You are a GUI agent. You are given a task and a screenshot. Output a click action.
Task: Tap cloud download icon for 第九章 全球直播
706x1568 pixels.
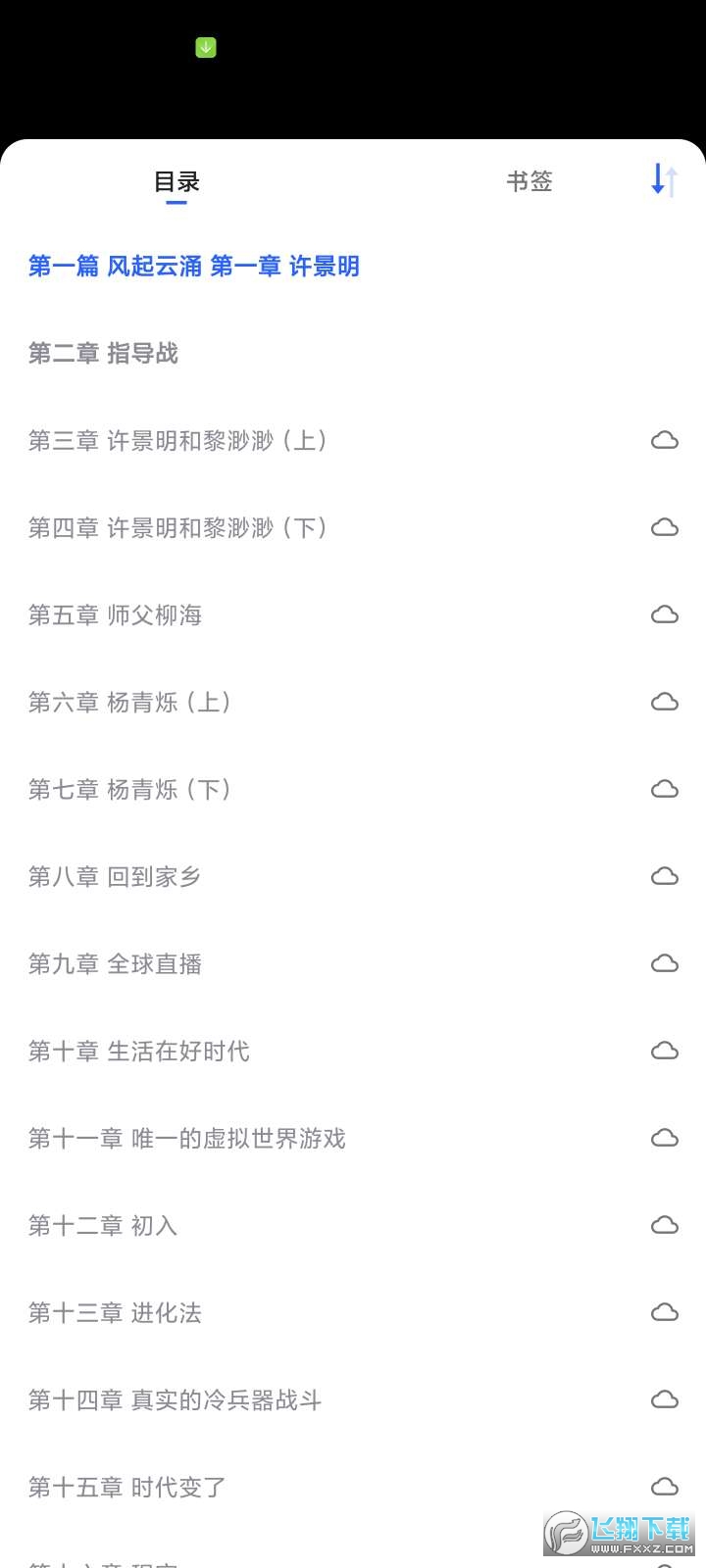(665, 963)
